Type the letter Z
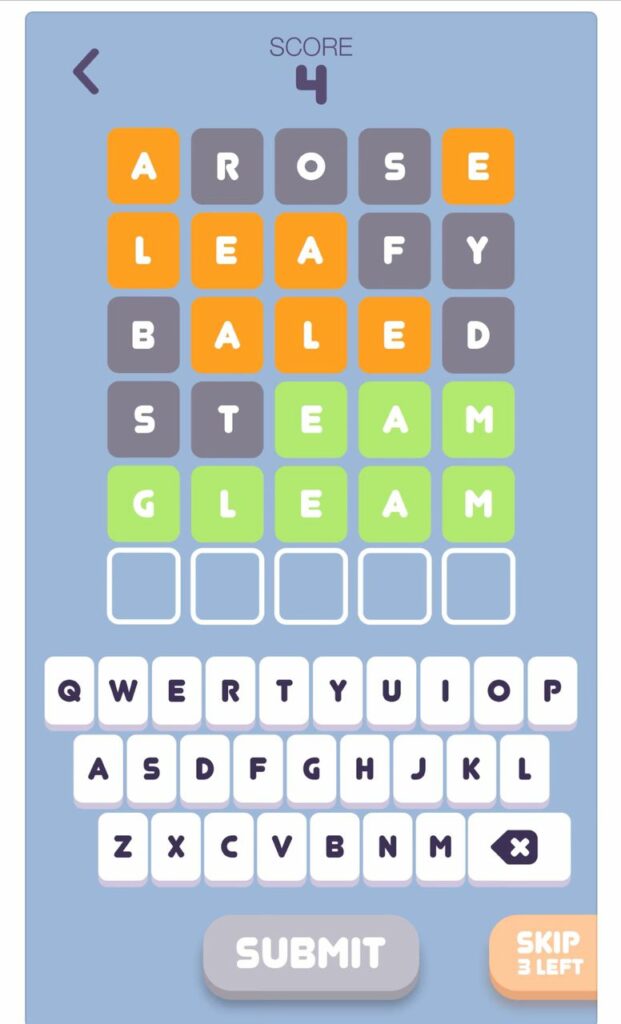Image resolution: width=621 pixels, height=1024 pixels. [x=123, y=847]
